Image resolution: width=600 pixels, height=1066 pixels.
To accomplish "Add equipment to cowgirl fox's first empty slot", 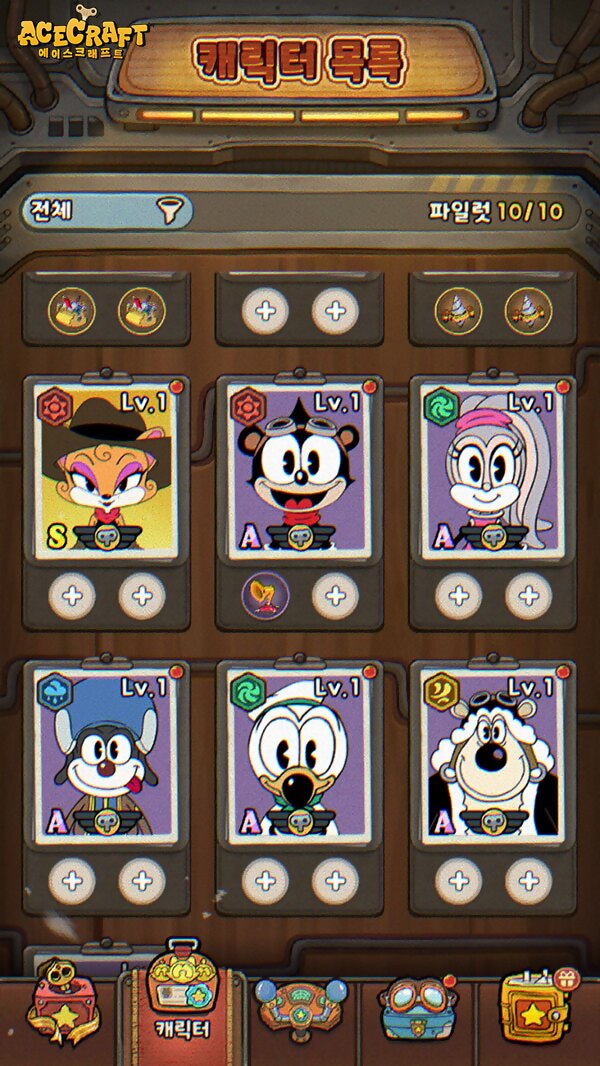I will (x=72, y=597).
